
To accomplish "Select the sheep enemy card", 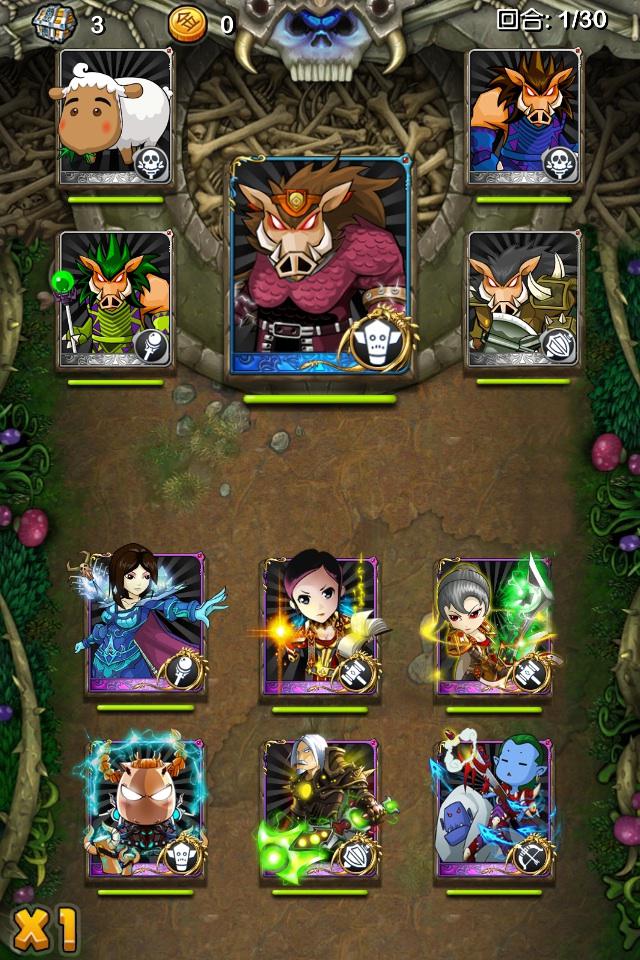I will (x=115, y=117).
